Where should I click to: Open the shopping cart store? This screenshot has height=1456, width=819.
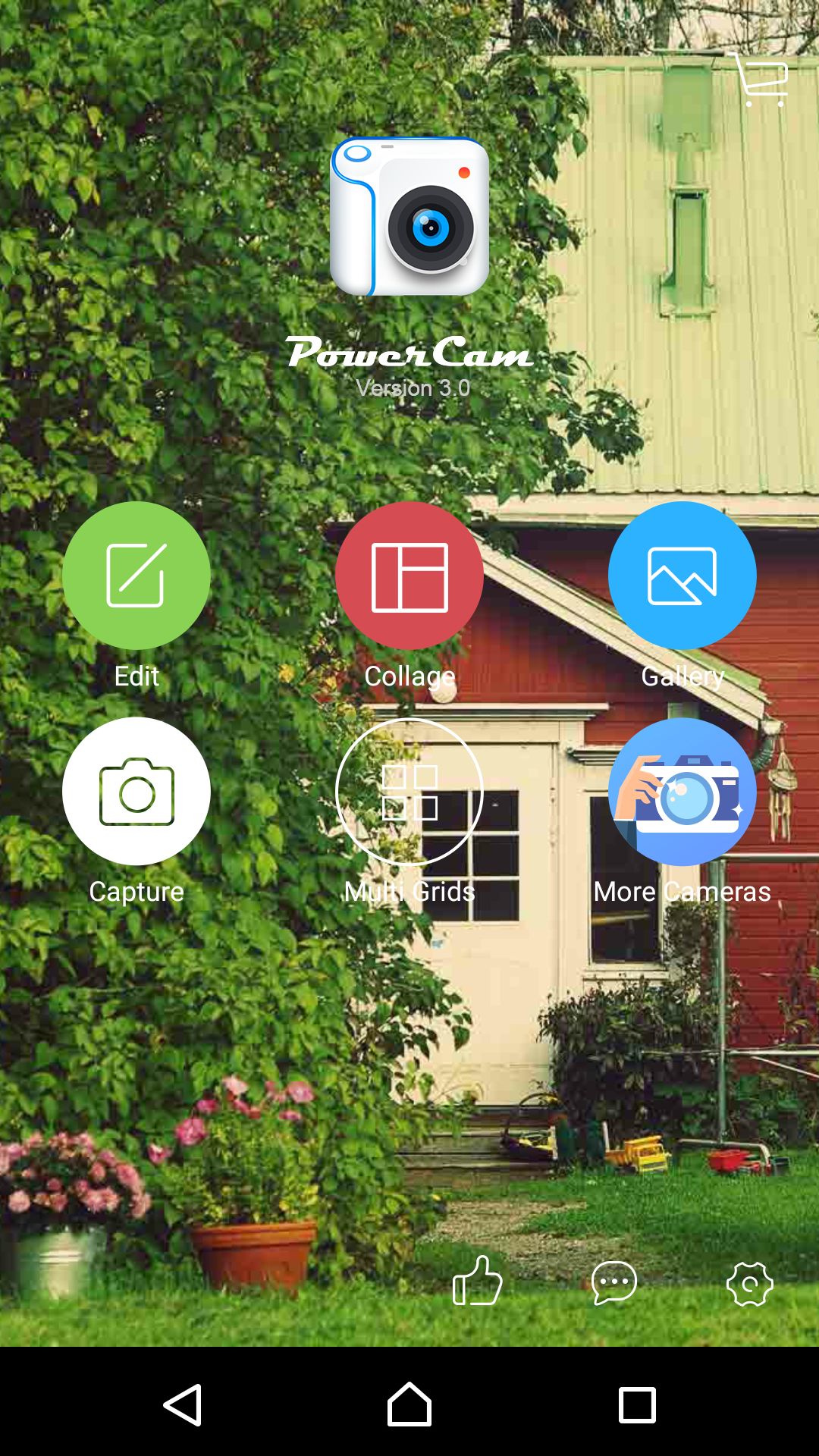[761, 80]
